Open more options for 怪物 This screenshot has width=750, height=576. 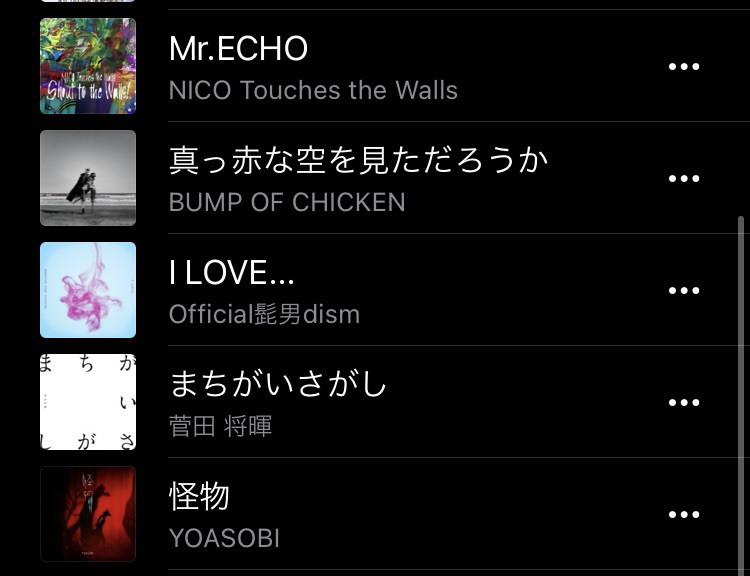pos(684,514)
